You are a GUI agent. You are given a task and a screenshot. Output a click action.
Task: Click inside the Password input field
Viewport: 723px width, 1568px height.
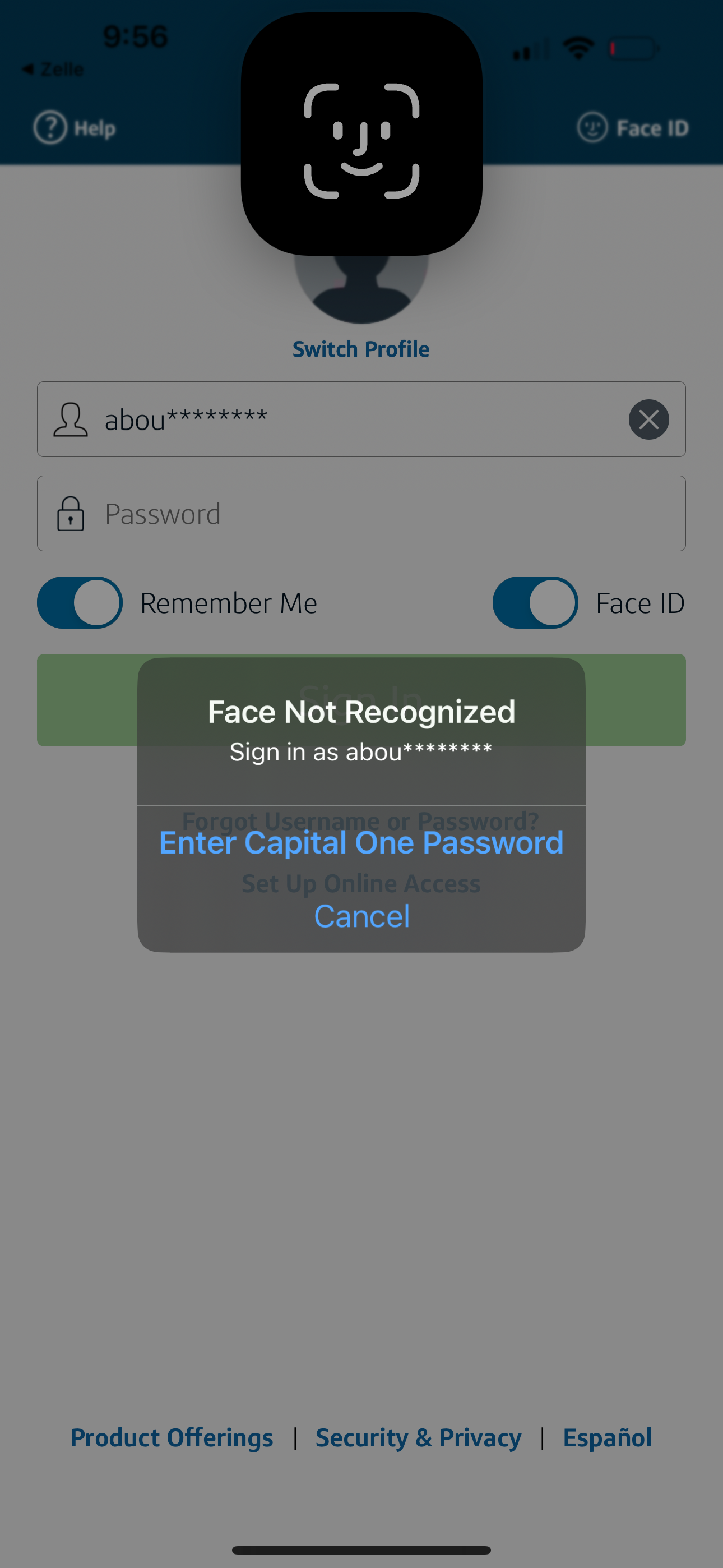361,513
